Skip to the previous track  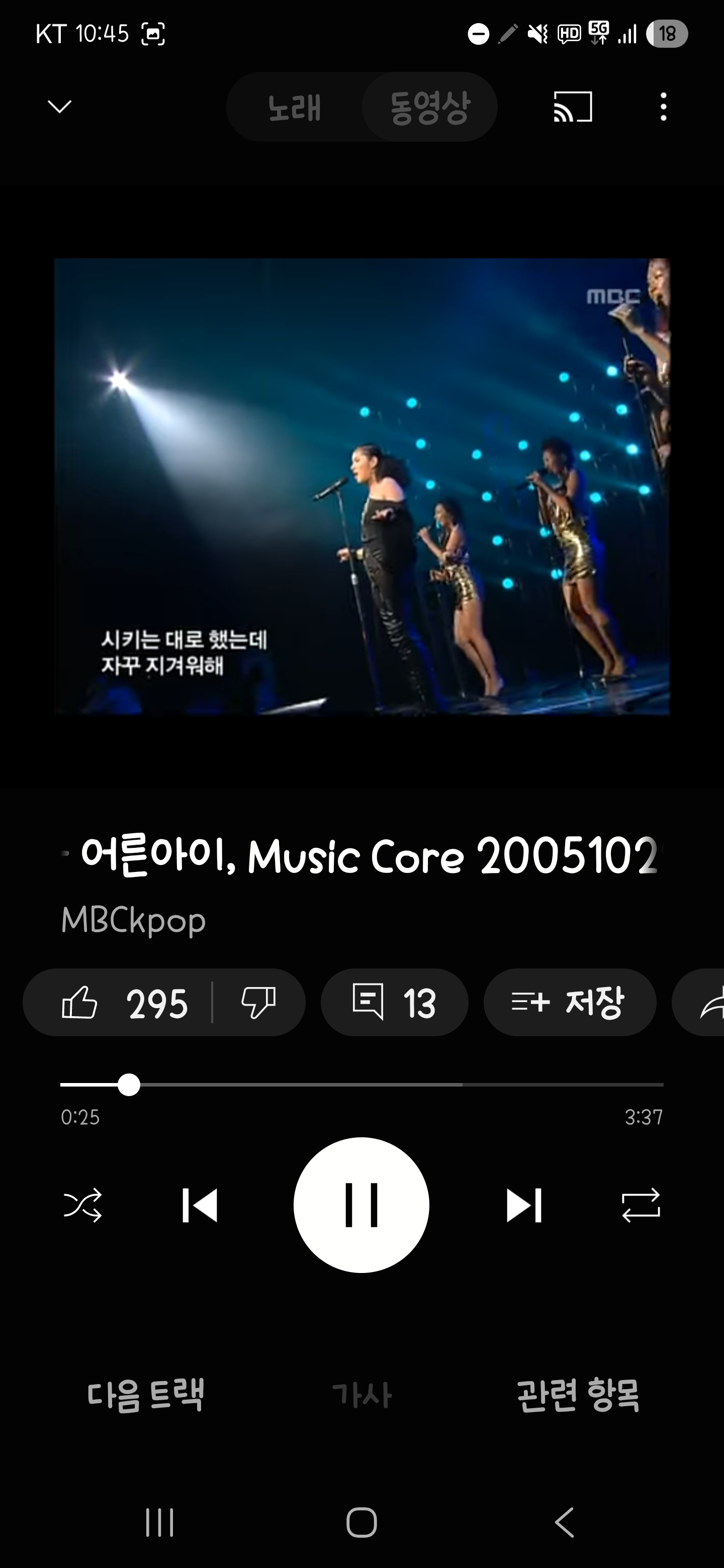[200, 1205]
